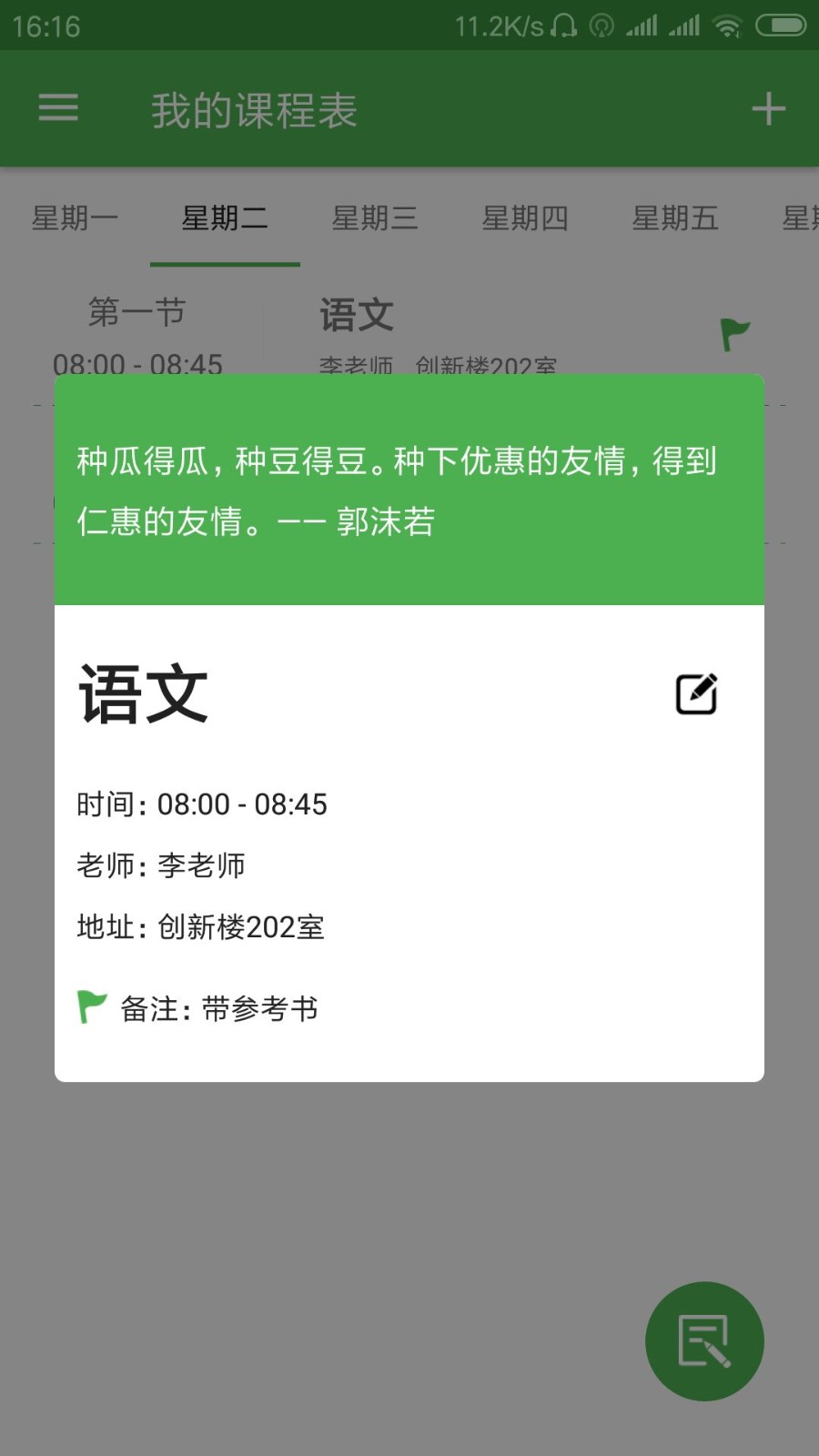This screenshot has height=1456, width=819.
Task: Click the plus icon to add a course
Action: pyautogui.click(x=769, y=108)
